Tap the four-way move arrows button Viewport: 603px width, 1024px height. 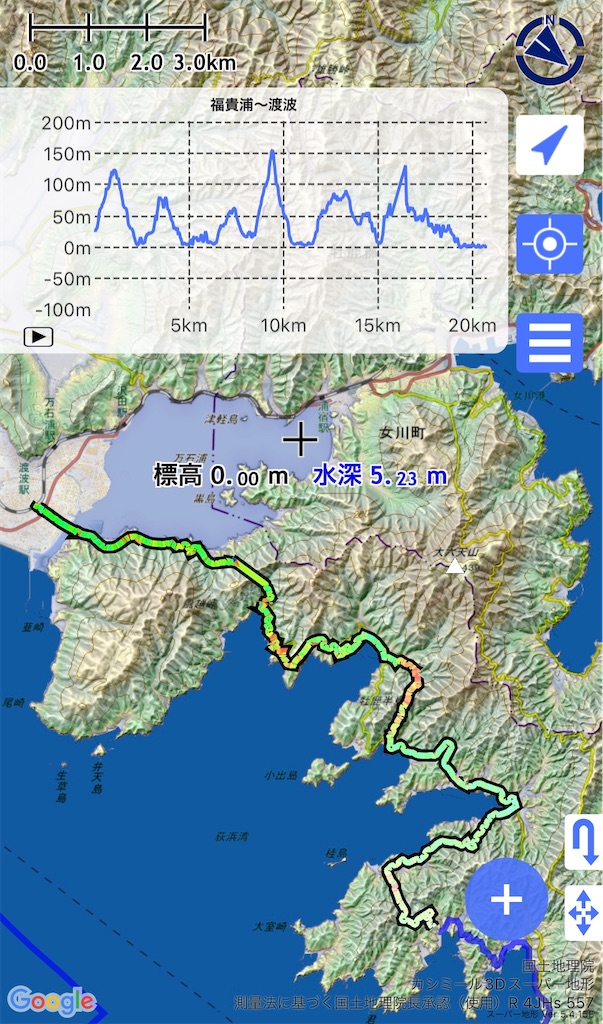(583, 913)
